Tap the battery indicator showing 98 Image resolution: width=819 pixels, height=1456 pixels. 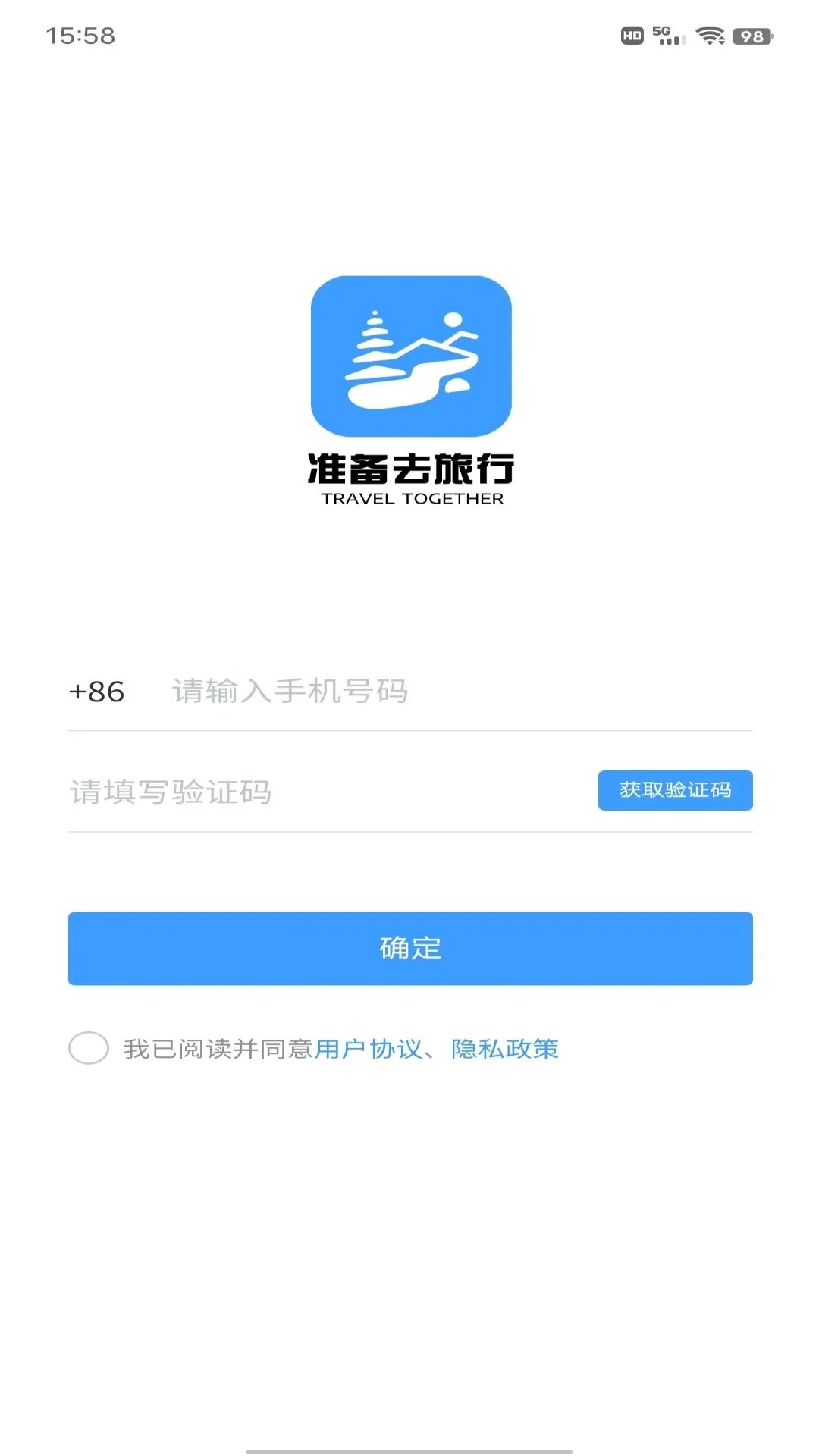[750, 33]
